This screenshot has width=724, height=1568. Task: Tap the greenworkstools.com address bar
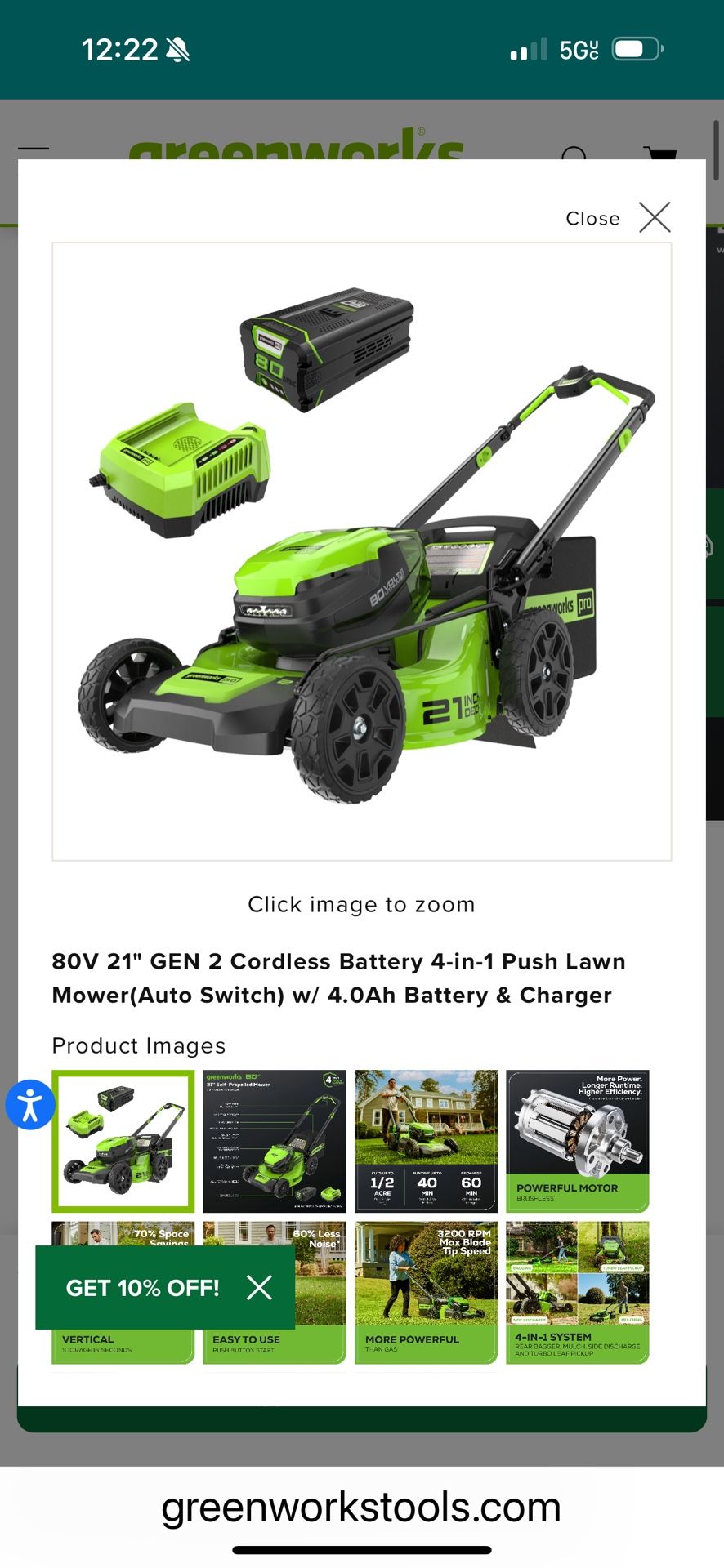pos(361,1507)
